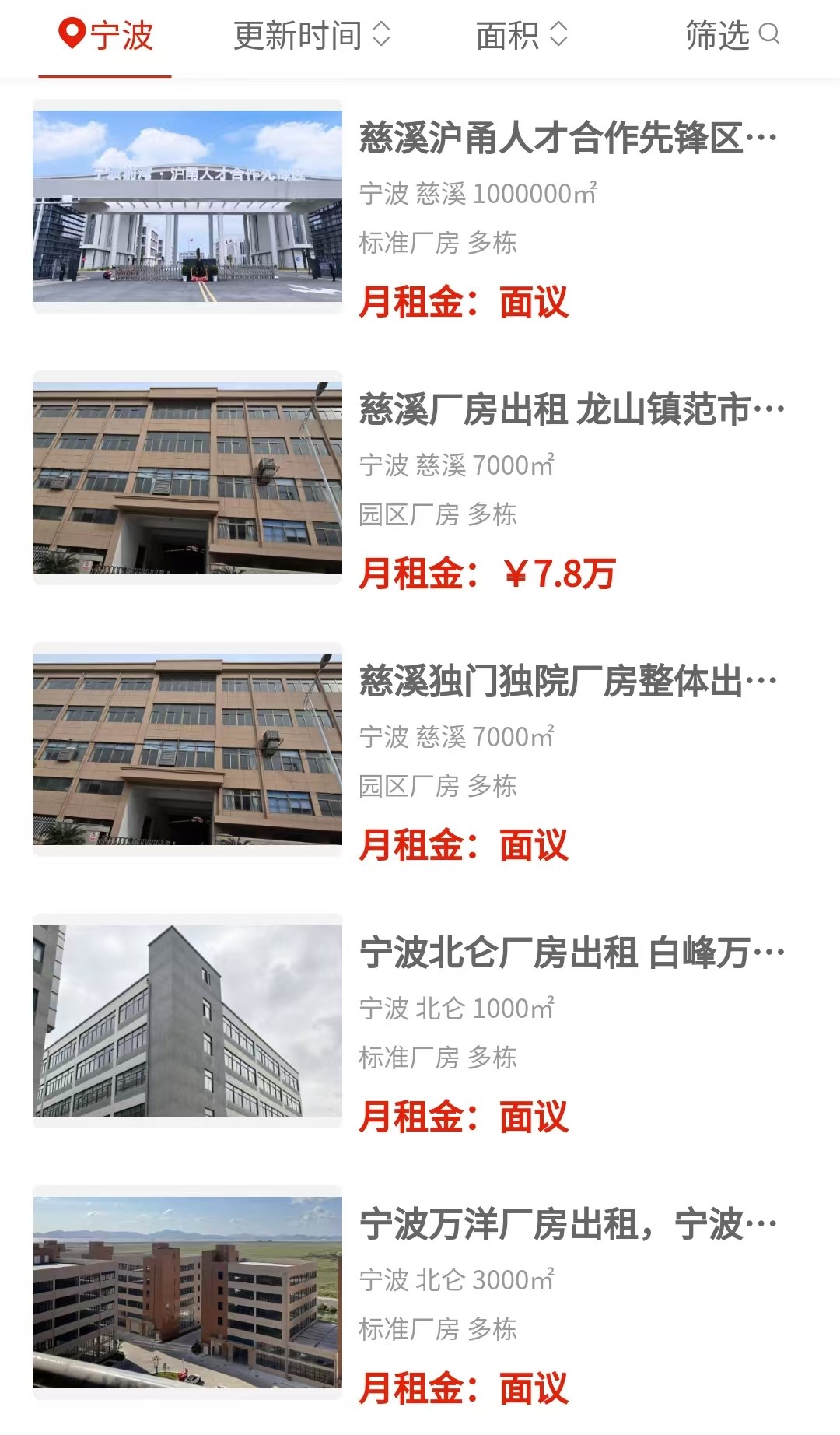This screenshot has height=1435, width=840.
Task: Open the 慈溪沪甬人才合作先锋区 listing
Action: [567, 139]
